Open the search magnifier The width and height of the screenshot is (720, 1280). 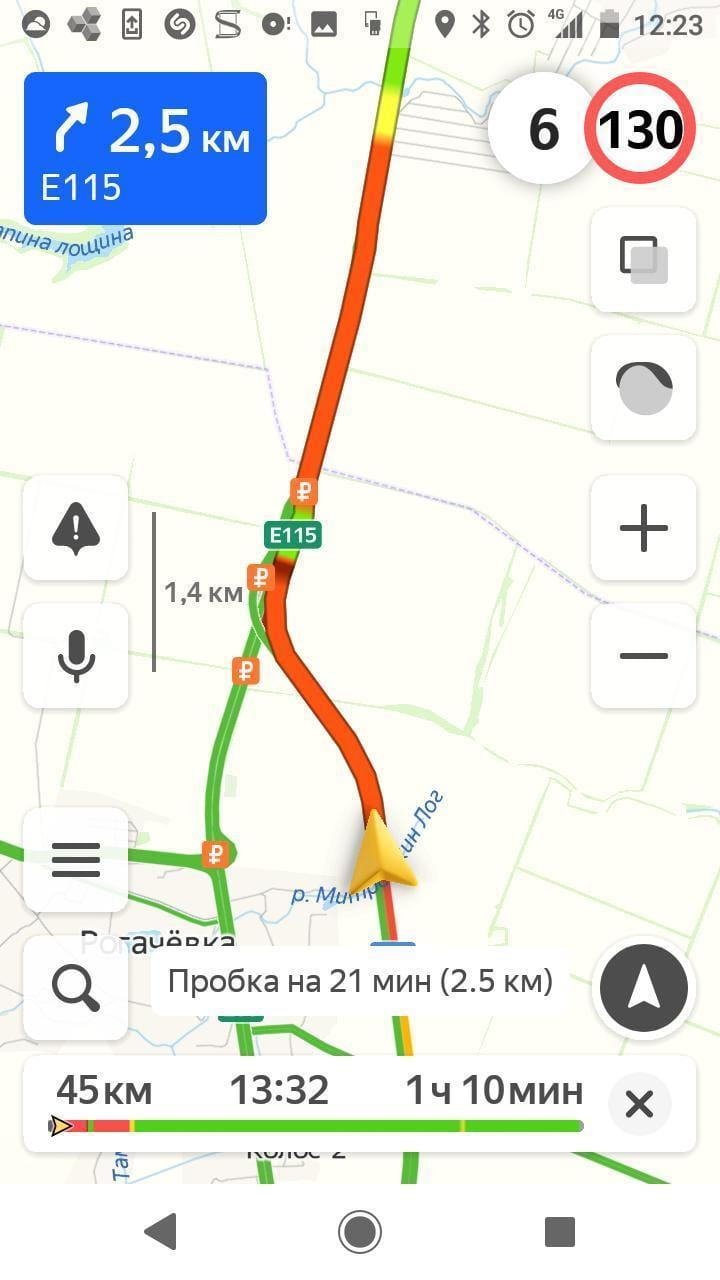pyautogui.click(x=75, y=988)
